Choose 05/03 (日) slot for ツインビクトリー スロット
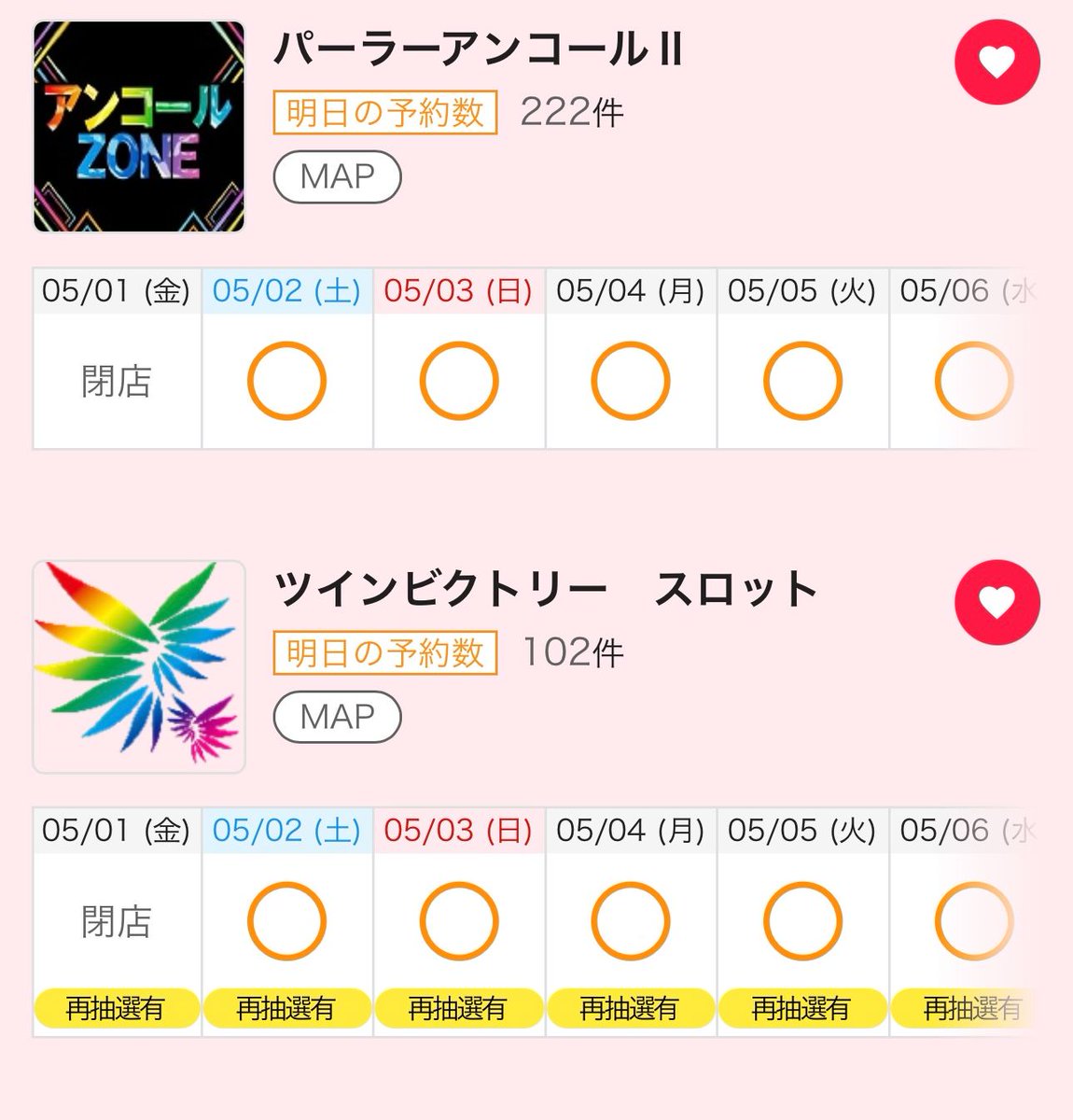The image size is (1073, 1120). pyautogui.click(x=459, y=921)
